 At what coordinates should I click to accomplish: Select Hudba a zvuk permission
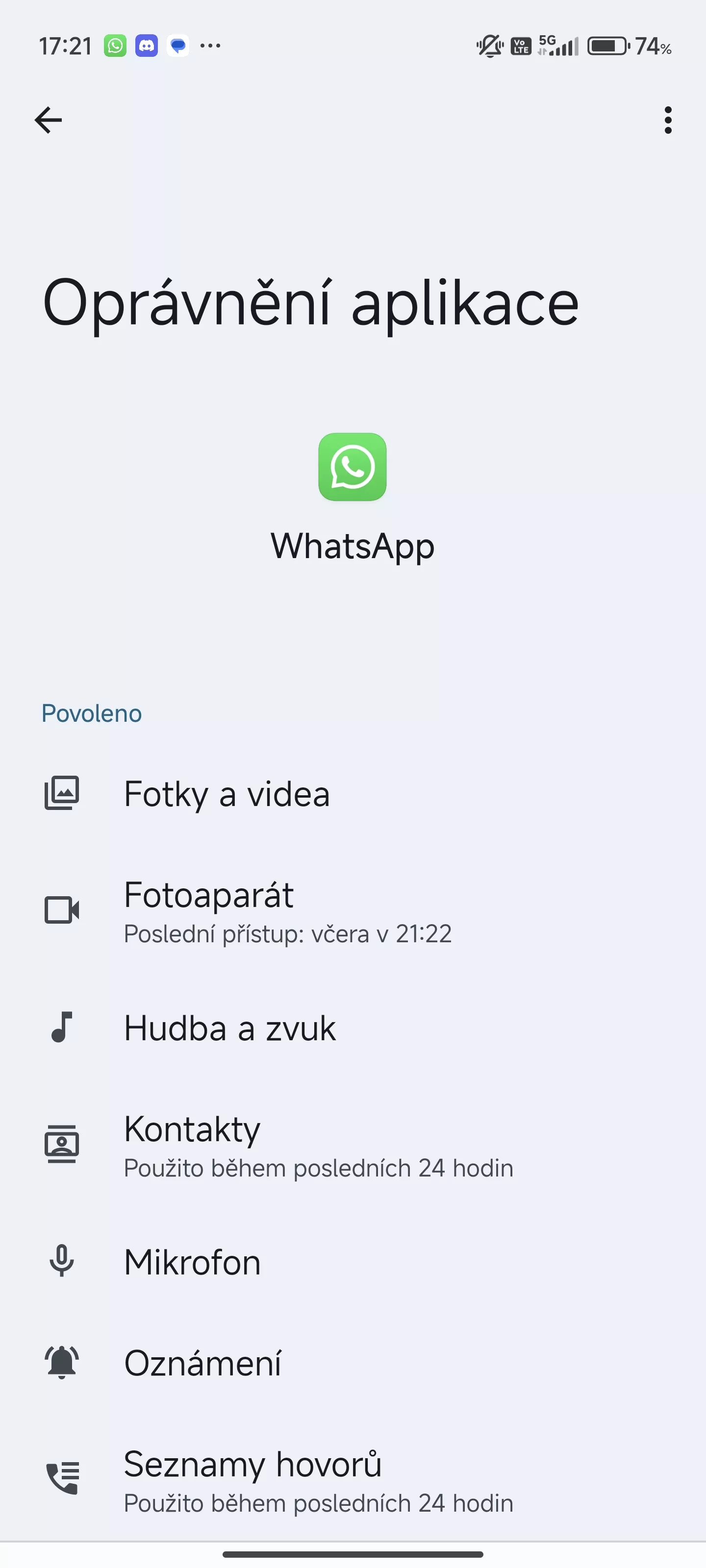(x=353, y=1028)
